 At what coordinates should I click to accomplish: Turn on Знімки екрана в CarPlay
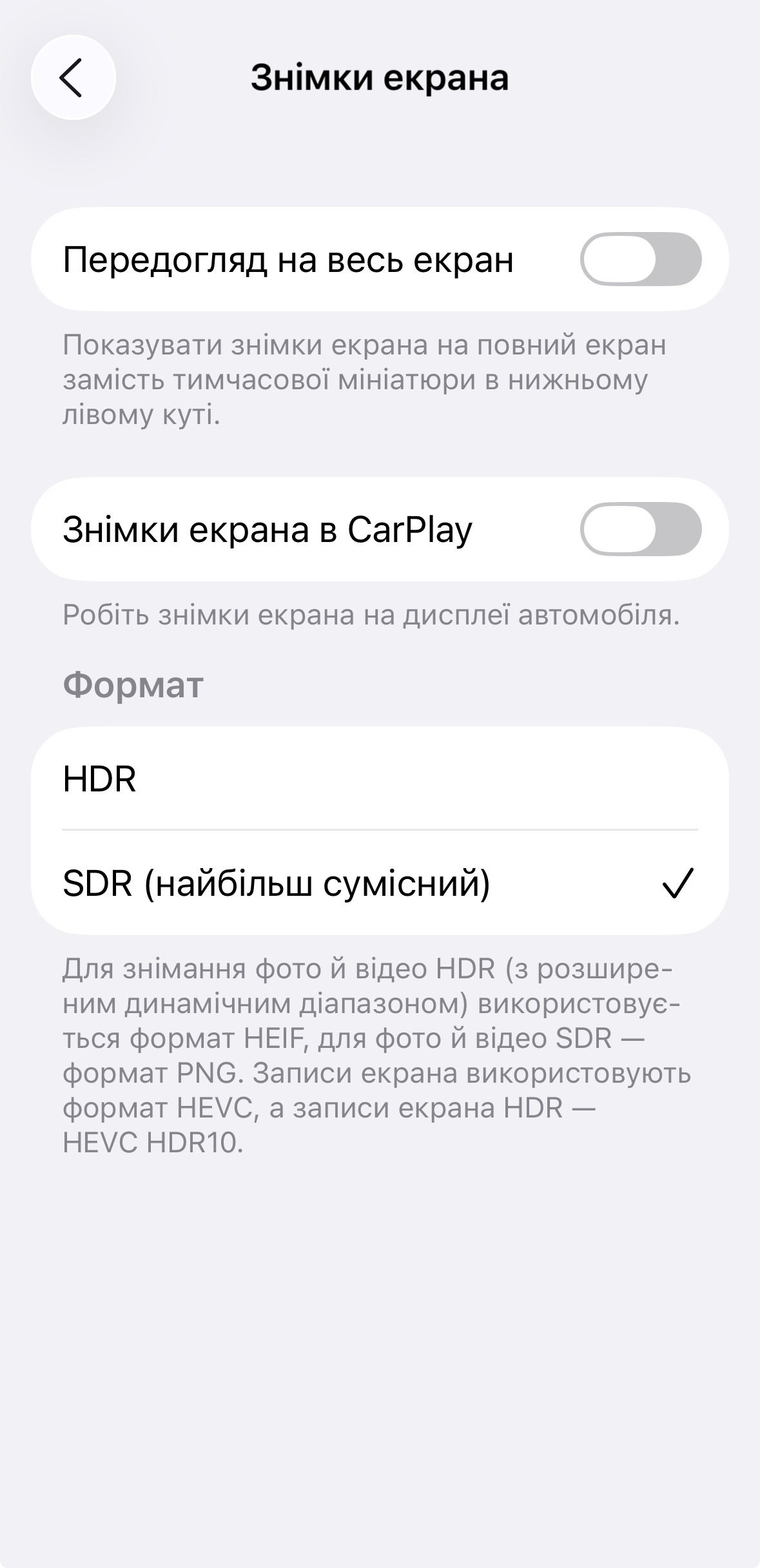click(640, 530)
